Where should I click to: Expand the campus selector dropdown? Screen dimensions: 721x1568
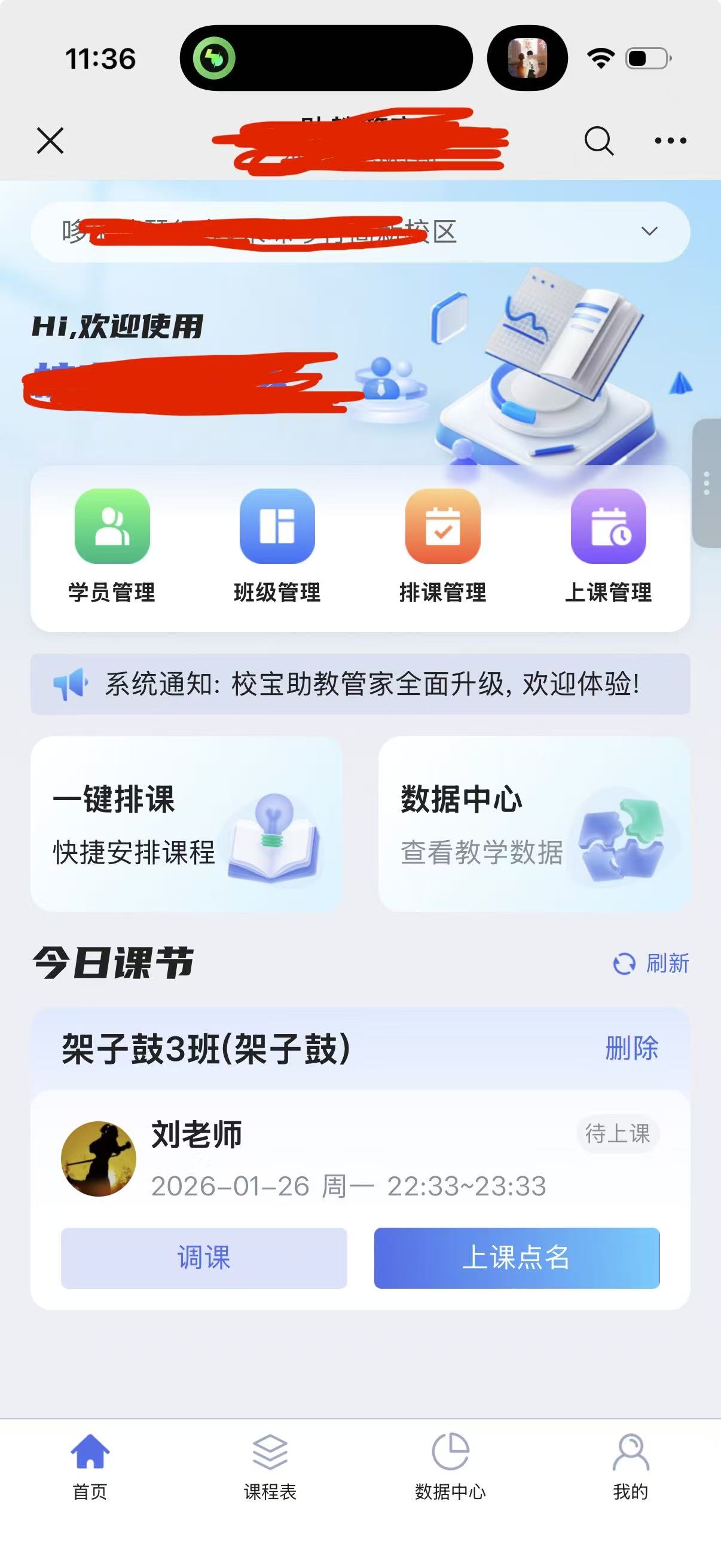tap(649, 231)
